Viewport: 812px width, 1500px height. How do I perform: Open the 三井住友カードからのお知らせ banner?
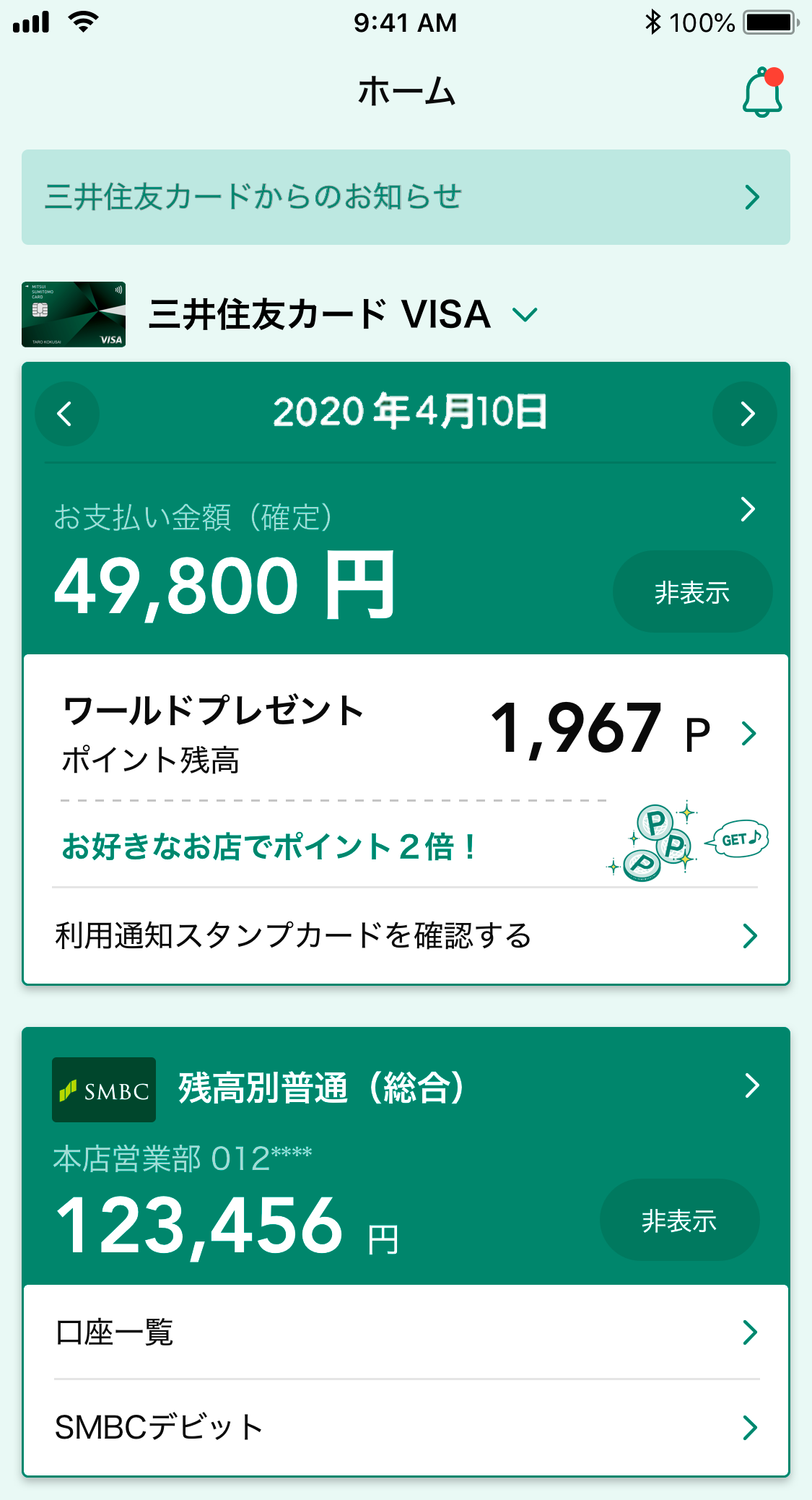coord(406,197)
